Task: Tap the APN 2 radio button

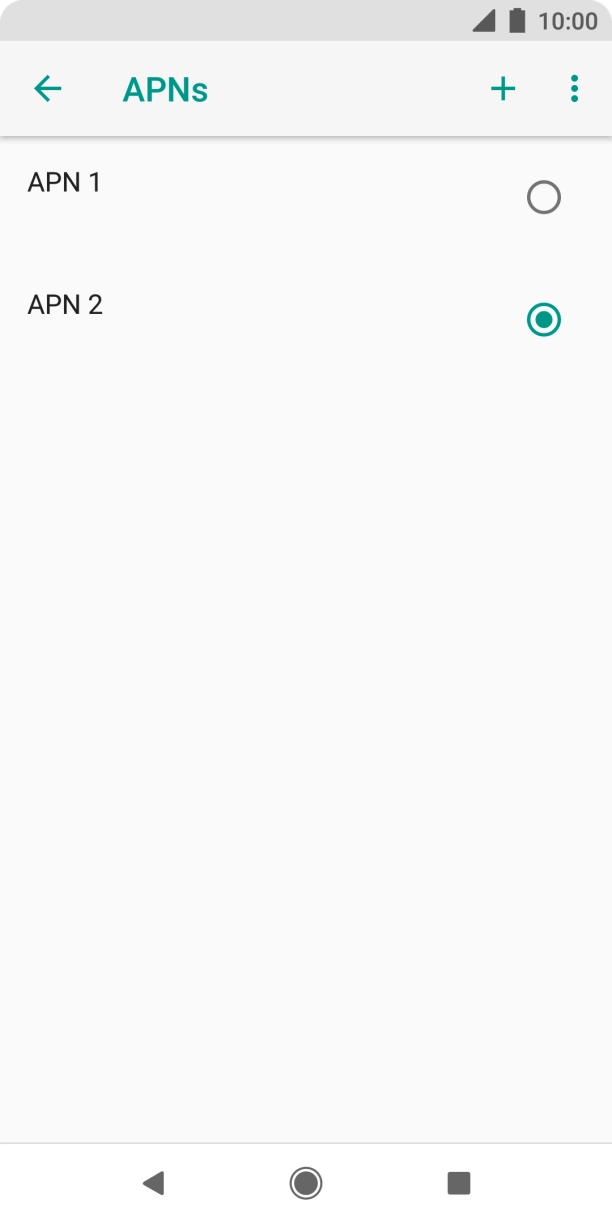Action: (544, 320)
